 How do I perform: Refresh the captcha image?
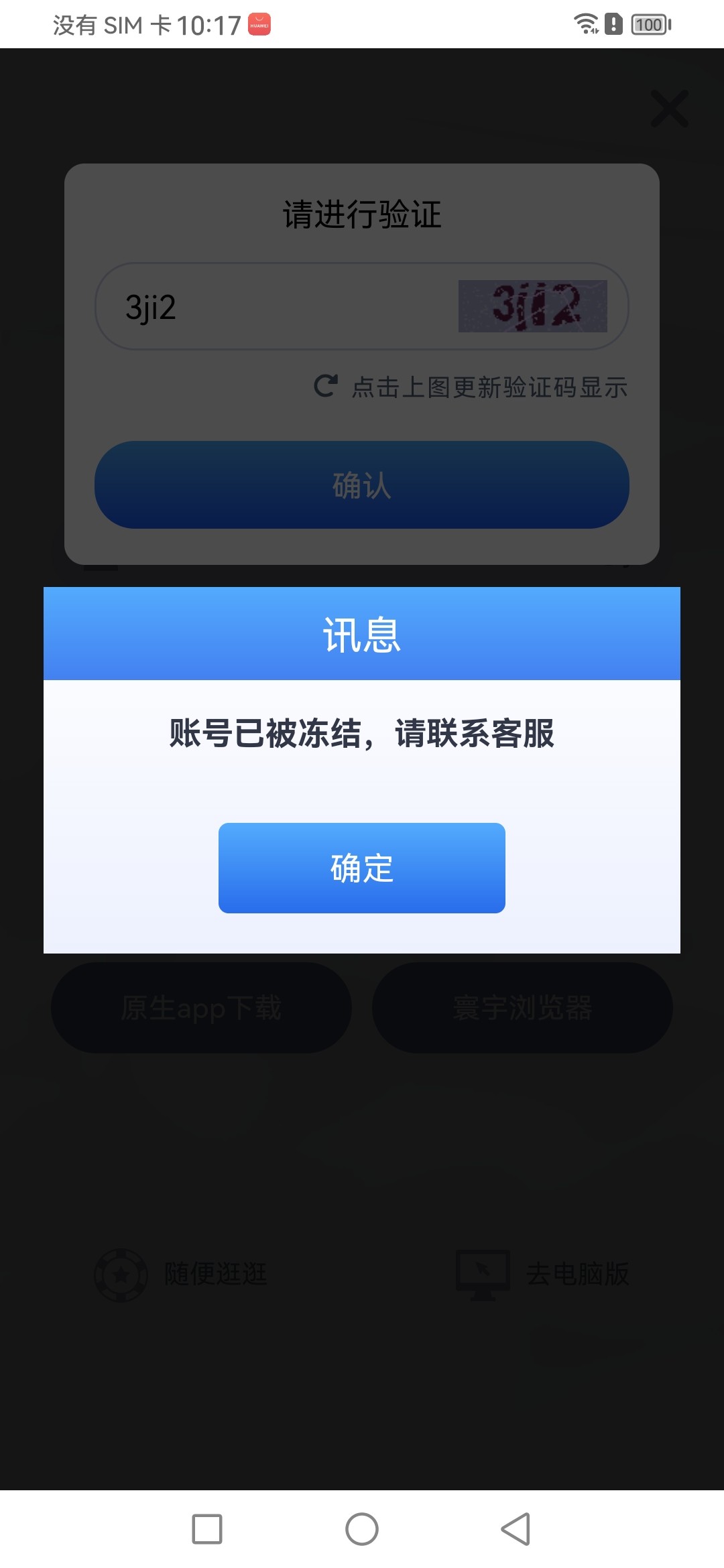point(532,306)
